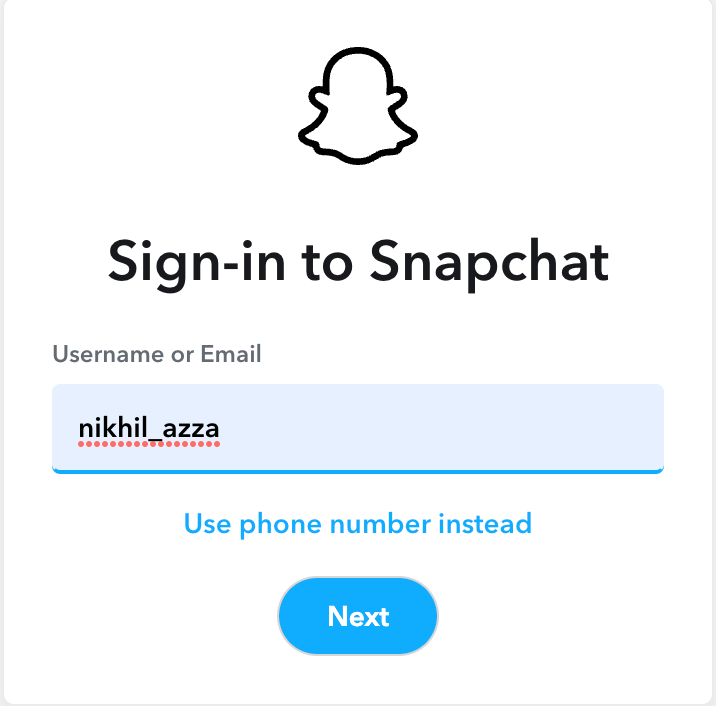Tap the Username or Email field

pyautogui.click(x=357, y=428)
